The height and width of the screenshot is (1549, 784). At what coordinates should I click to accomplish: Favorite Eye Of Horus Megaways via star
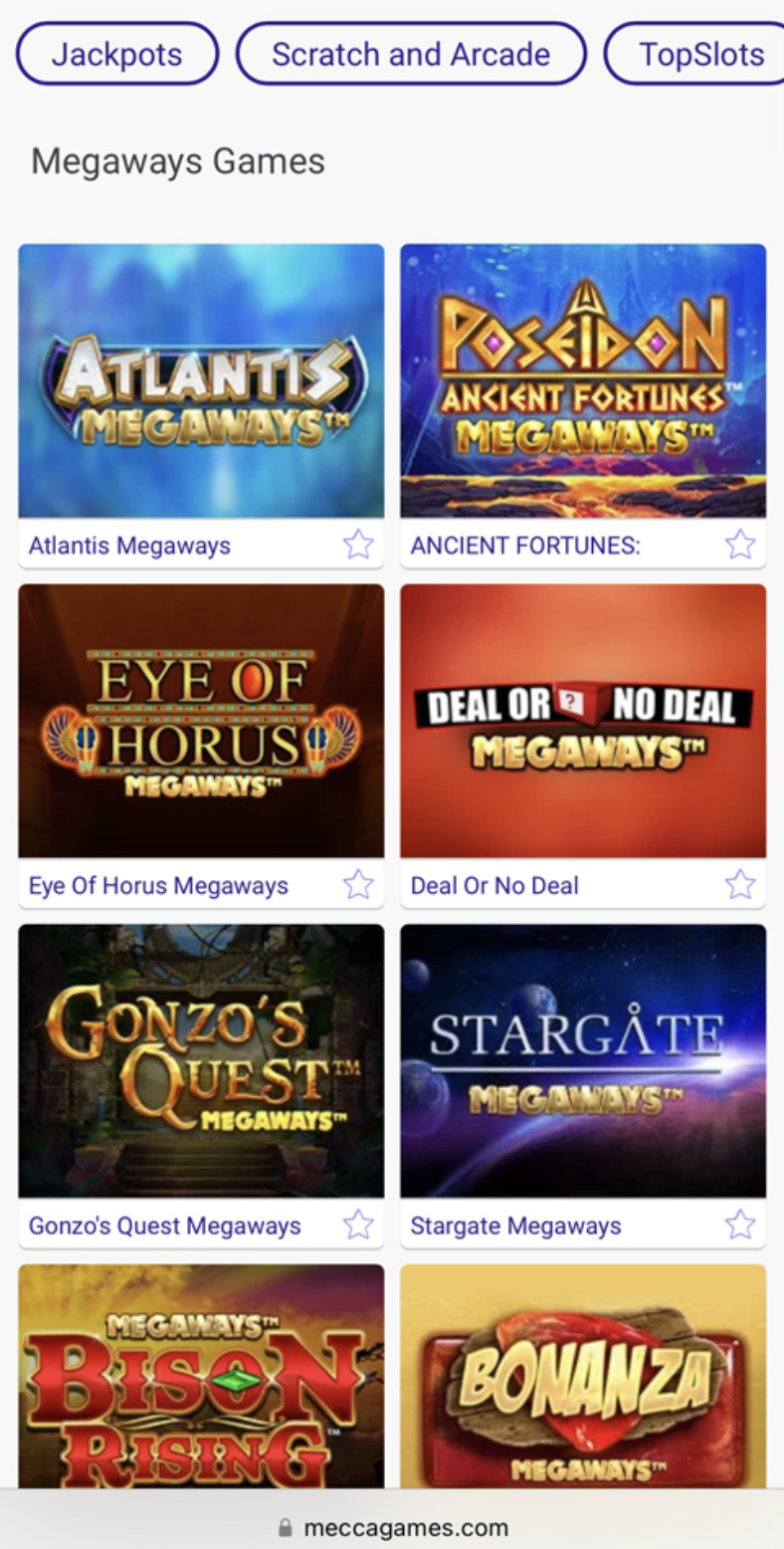(357, 884)
